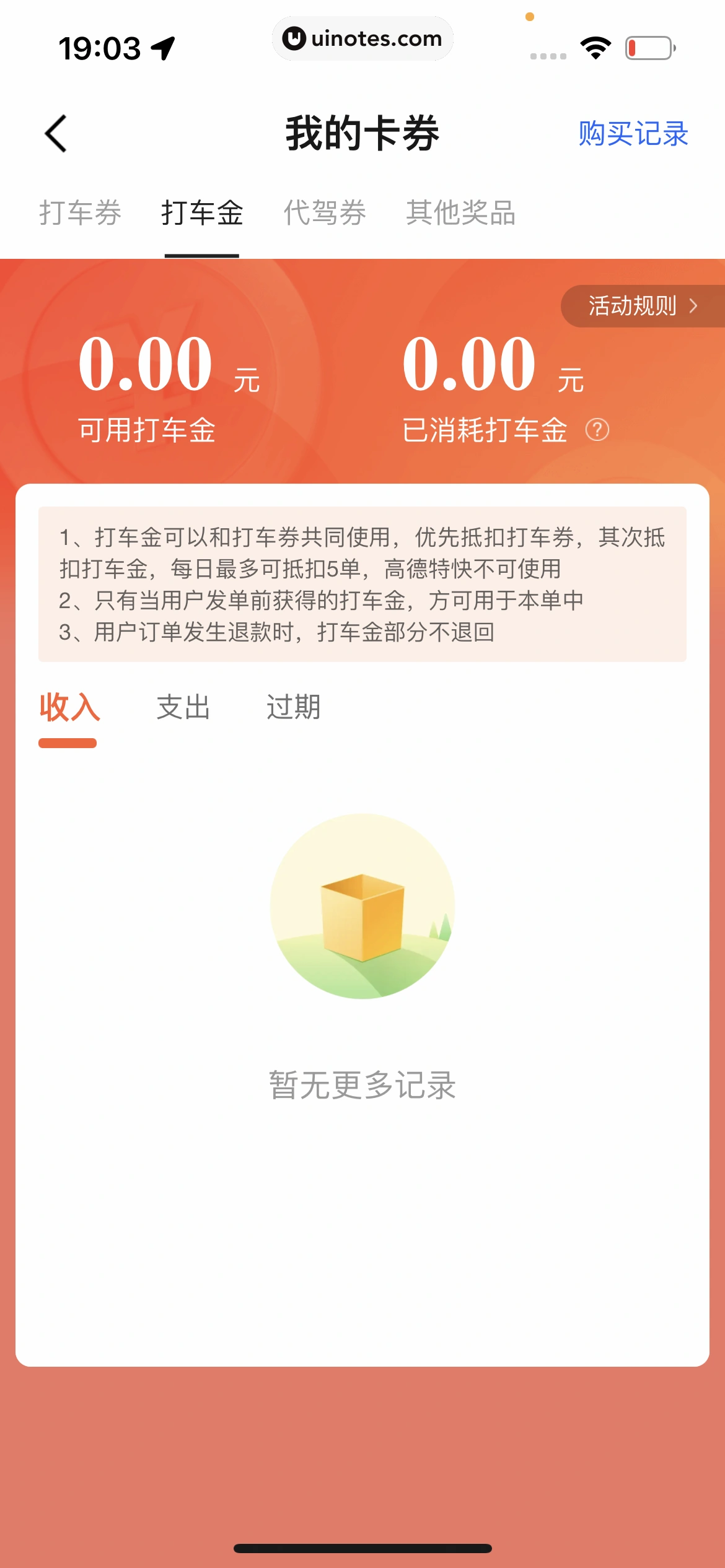Switch to the 打车券 tab
725x1568 pixels.
point(80,213)
